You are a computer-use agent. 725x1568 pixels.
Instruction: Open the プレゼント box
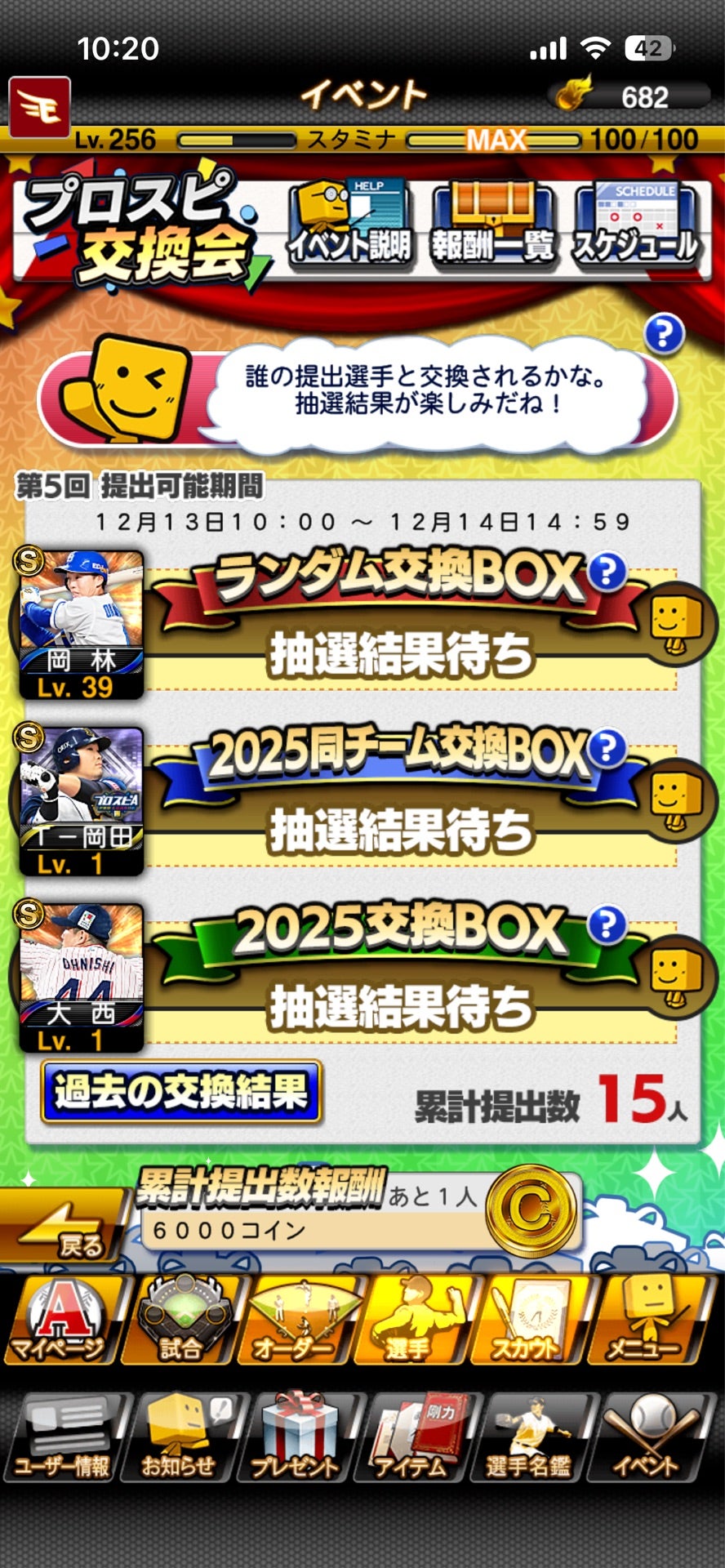298,1438
